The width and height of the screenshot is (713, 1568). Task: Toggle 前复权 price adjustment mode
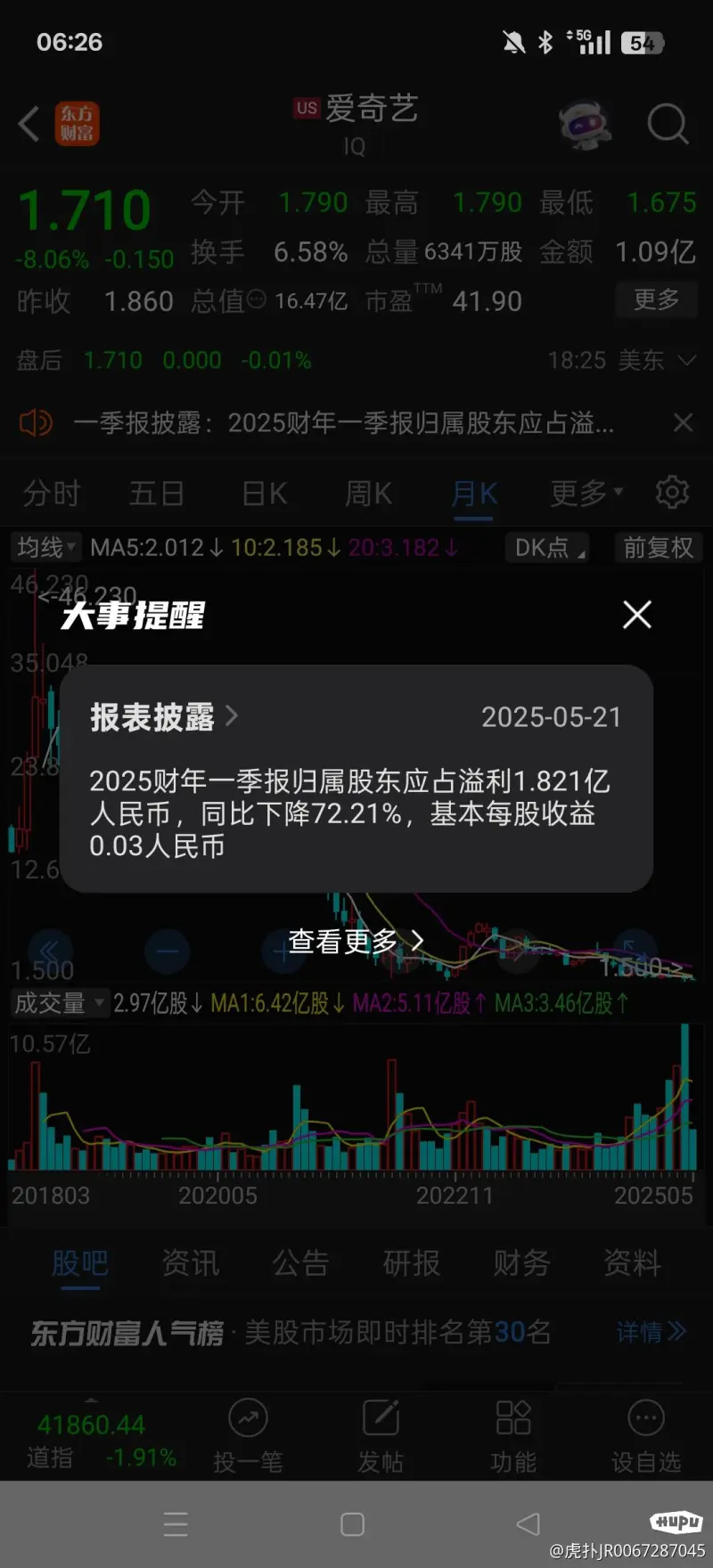coord(658,548)
